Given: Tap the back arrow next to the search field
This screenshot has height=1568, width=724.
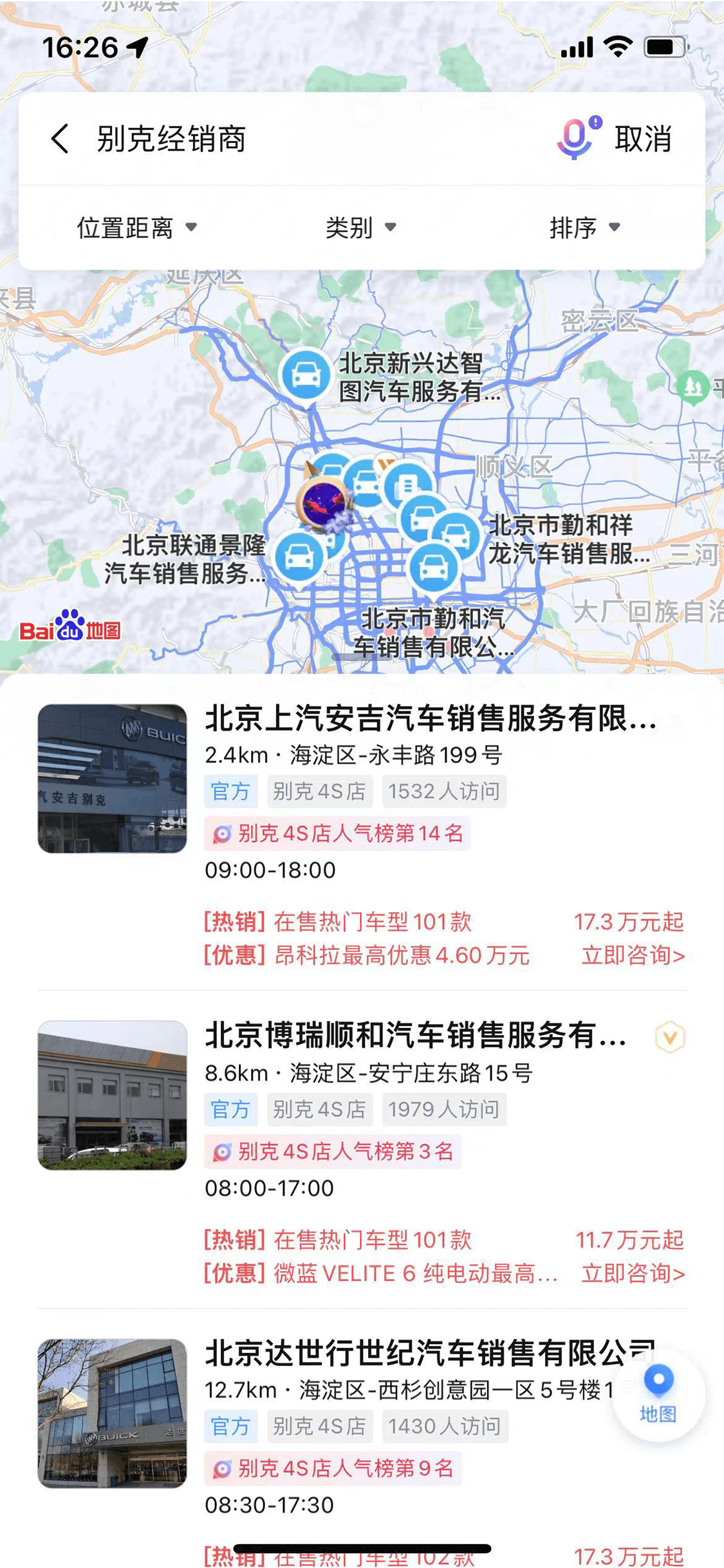Looking at the screenshot, I should click(59, 139).
